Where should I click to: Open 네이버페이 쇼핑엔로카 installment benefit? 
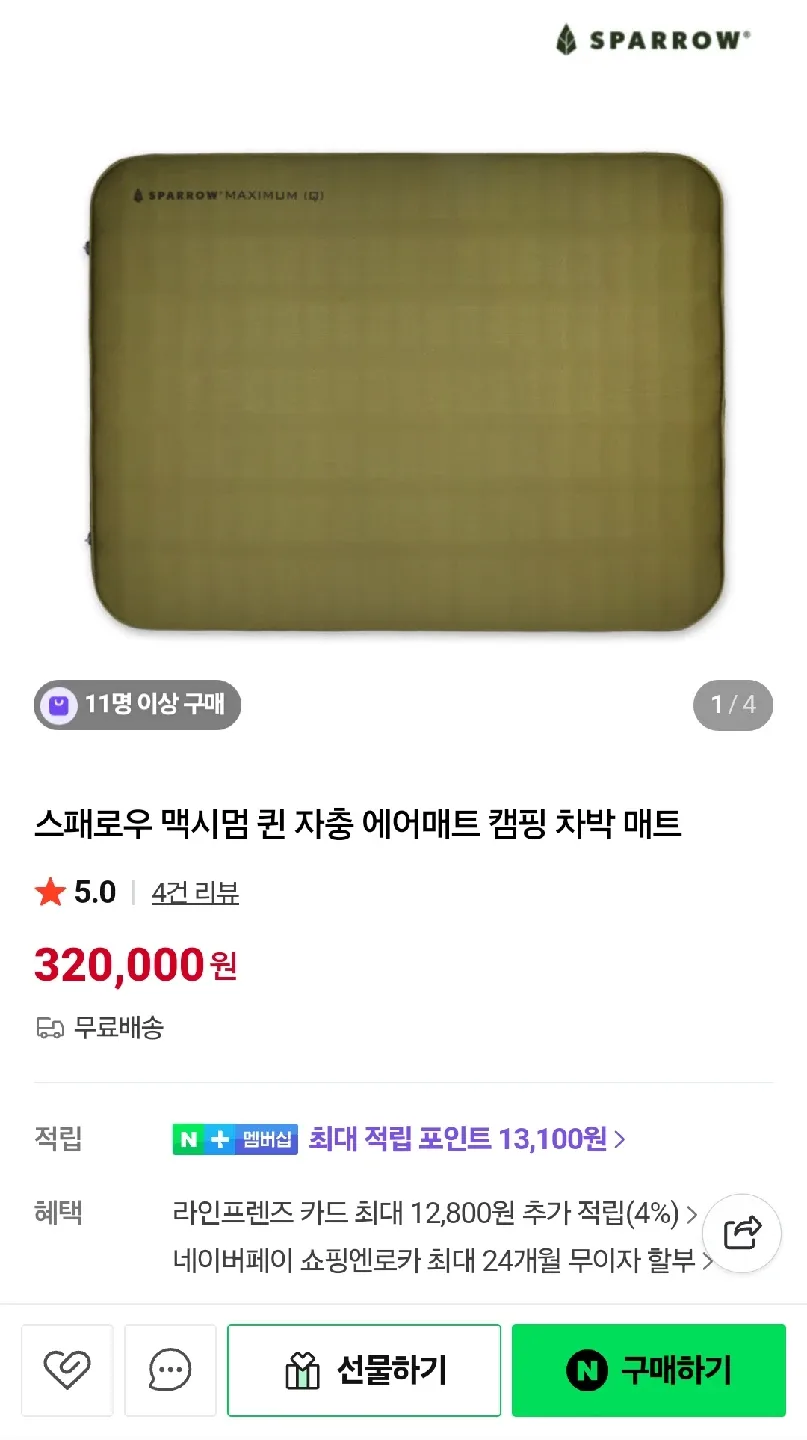coord(442,1261)
